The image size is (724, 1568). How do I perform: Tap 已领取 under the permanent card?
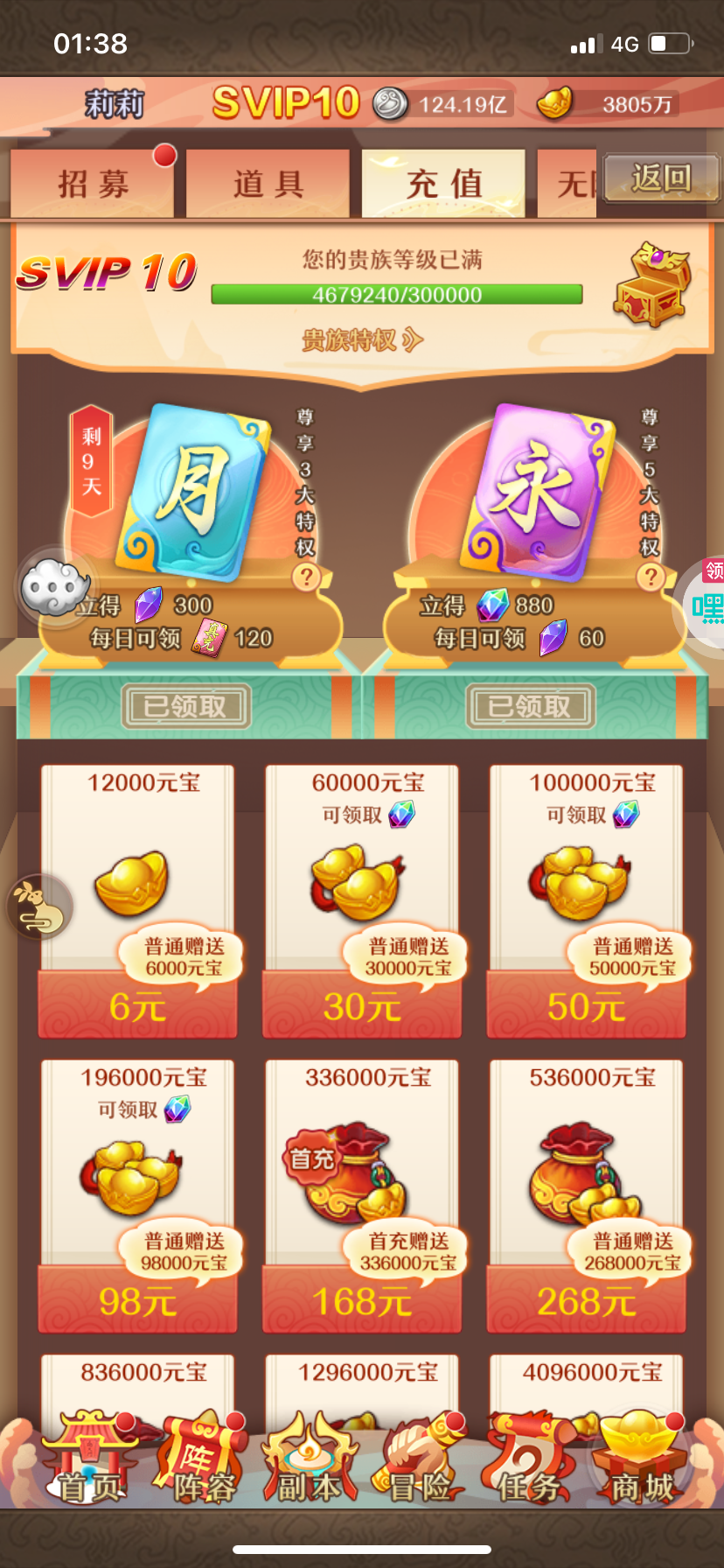(530, 706)
